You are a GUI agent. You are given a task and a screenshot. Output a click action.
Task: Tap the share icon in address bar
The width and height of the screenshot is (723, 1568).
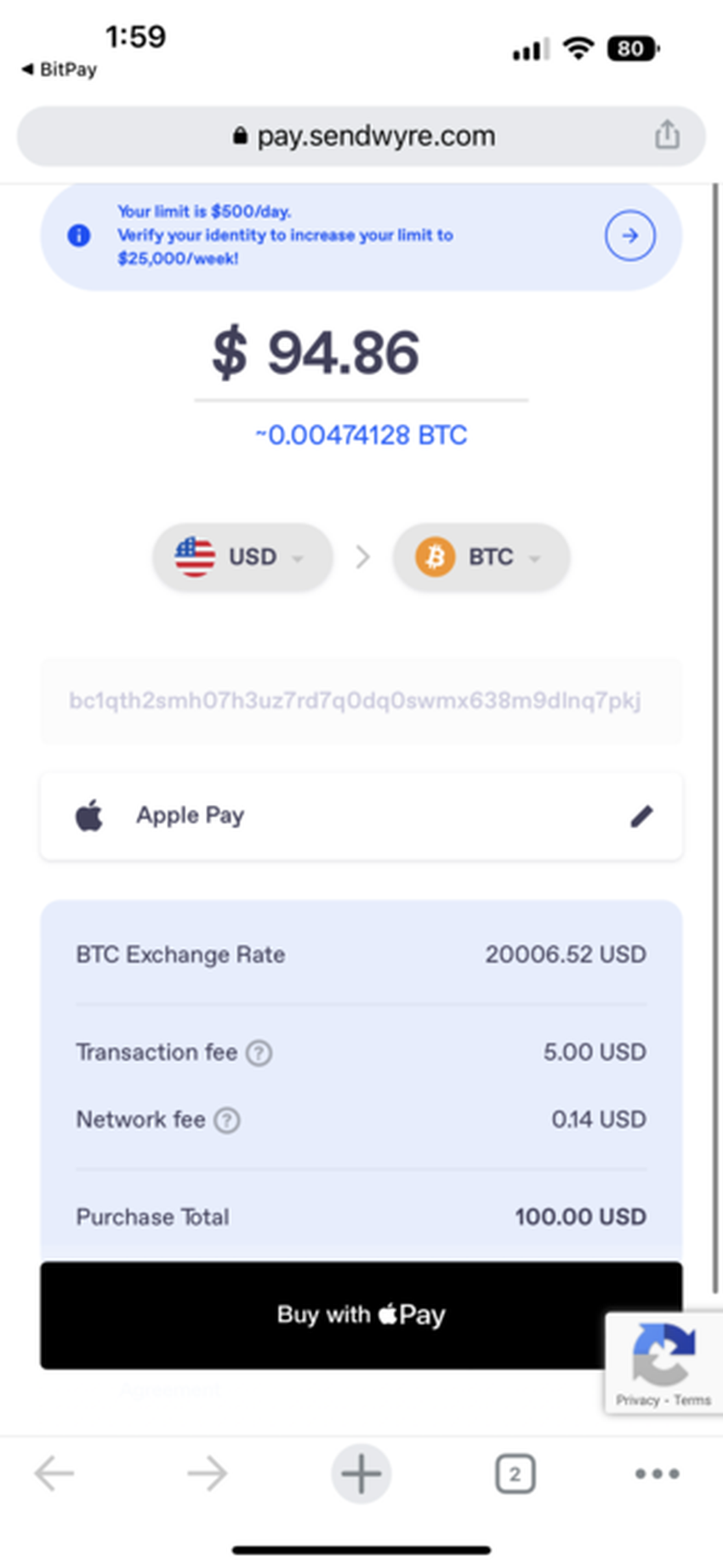(x=667, y=134)
